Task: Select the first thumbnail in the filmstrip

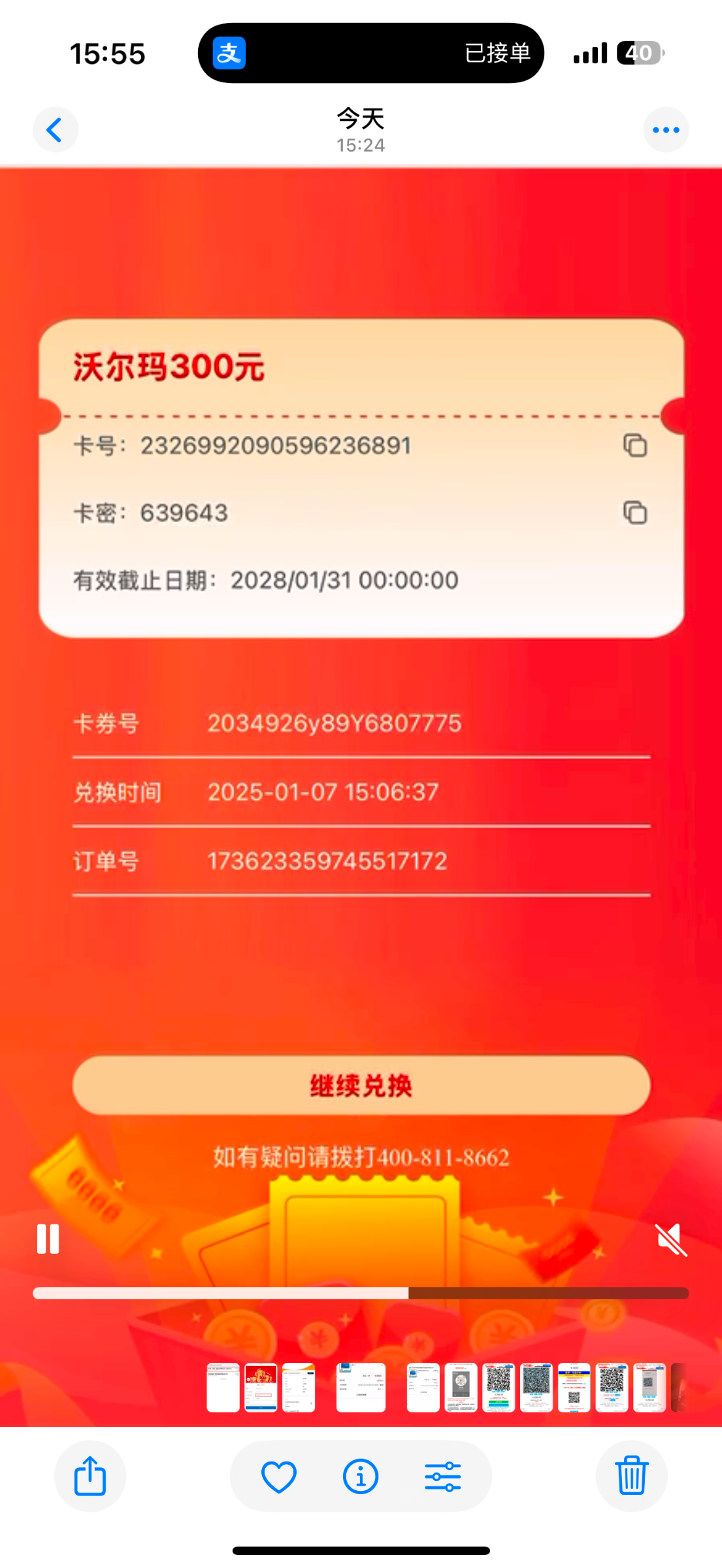Action: (x=223, y=1388)
